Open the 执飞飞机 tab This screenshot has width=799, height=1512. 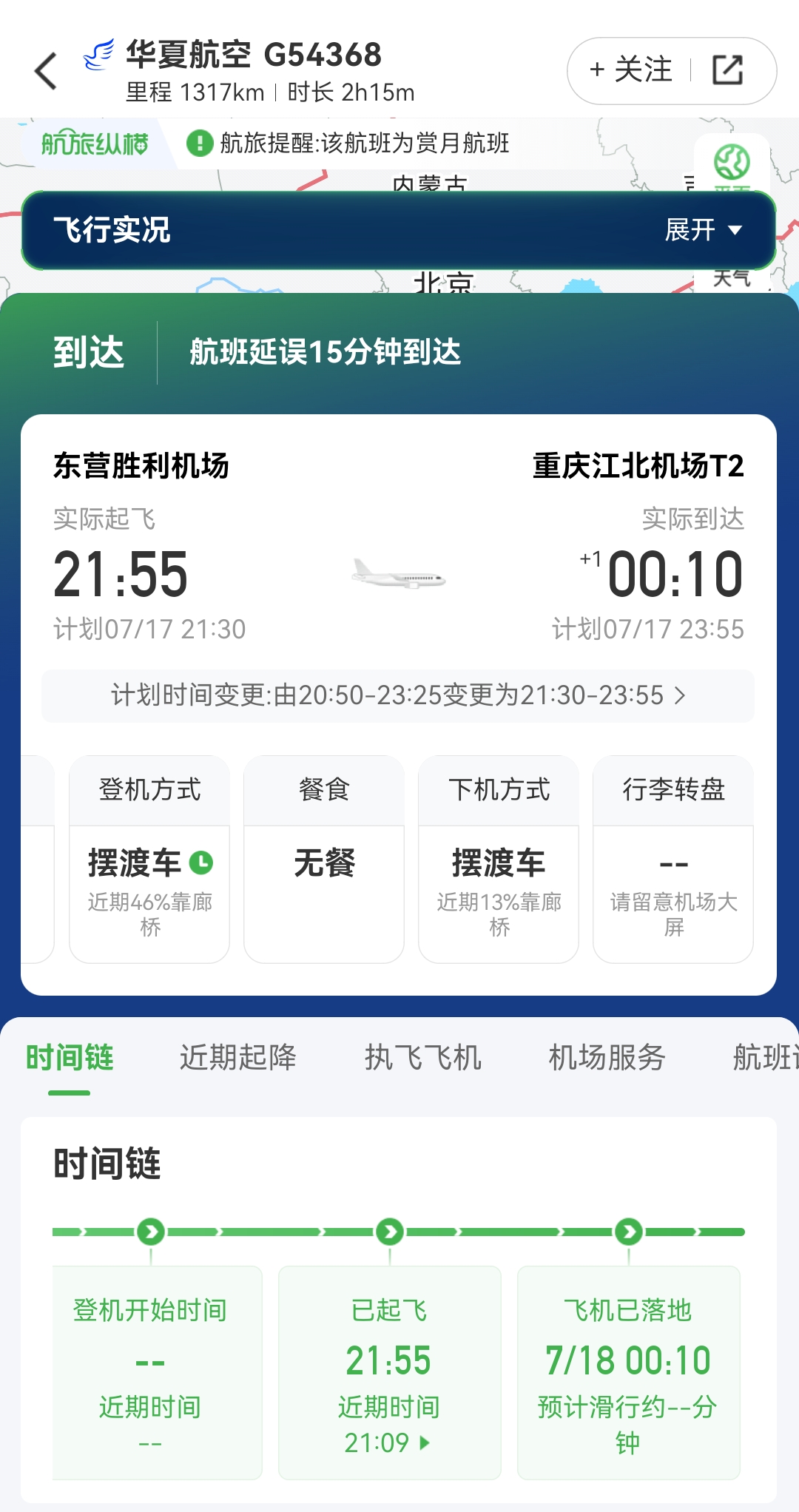422,1058
